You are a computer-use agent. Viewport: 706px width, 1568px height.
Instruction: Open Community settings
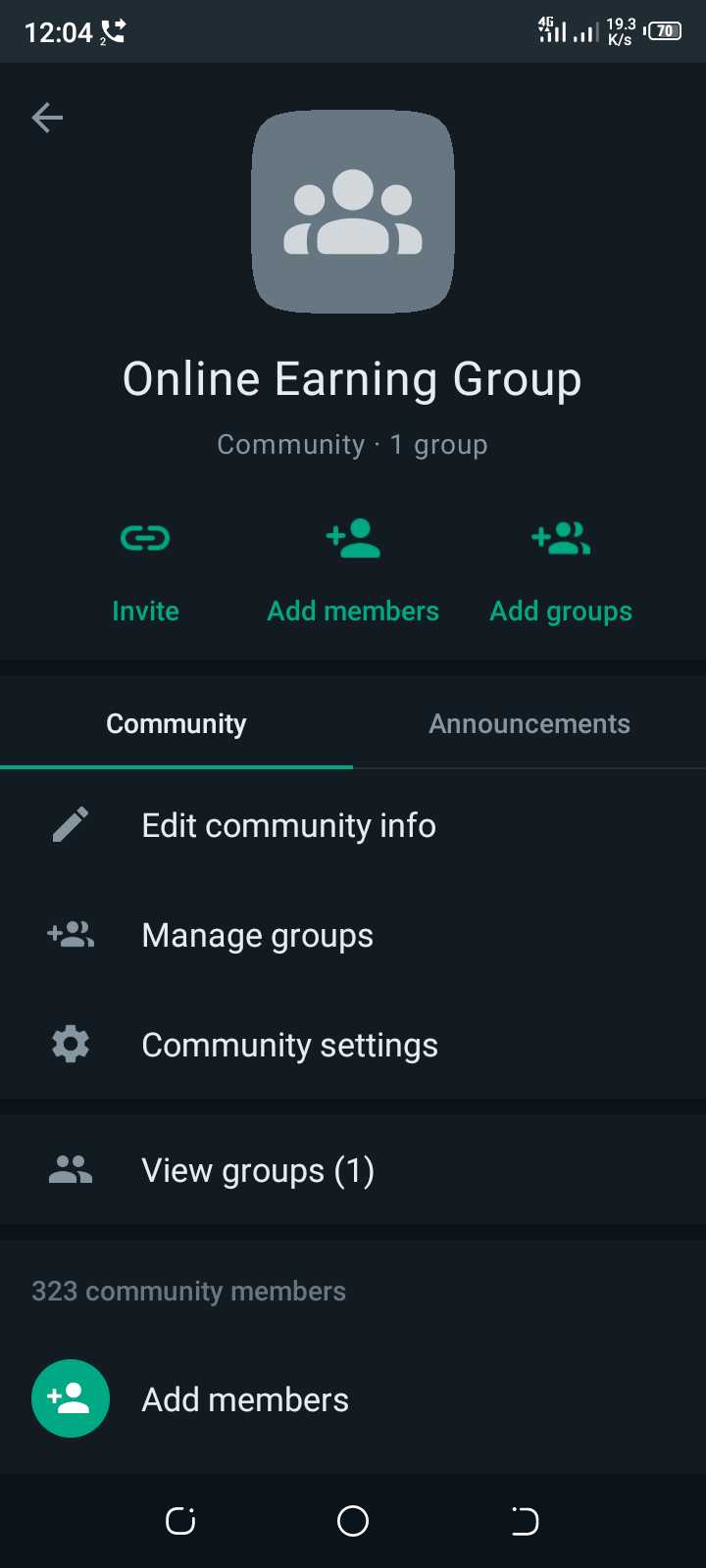pyautogui.click(x=353, y=1045)
